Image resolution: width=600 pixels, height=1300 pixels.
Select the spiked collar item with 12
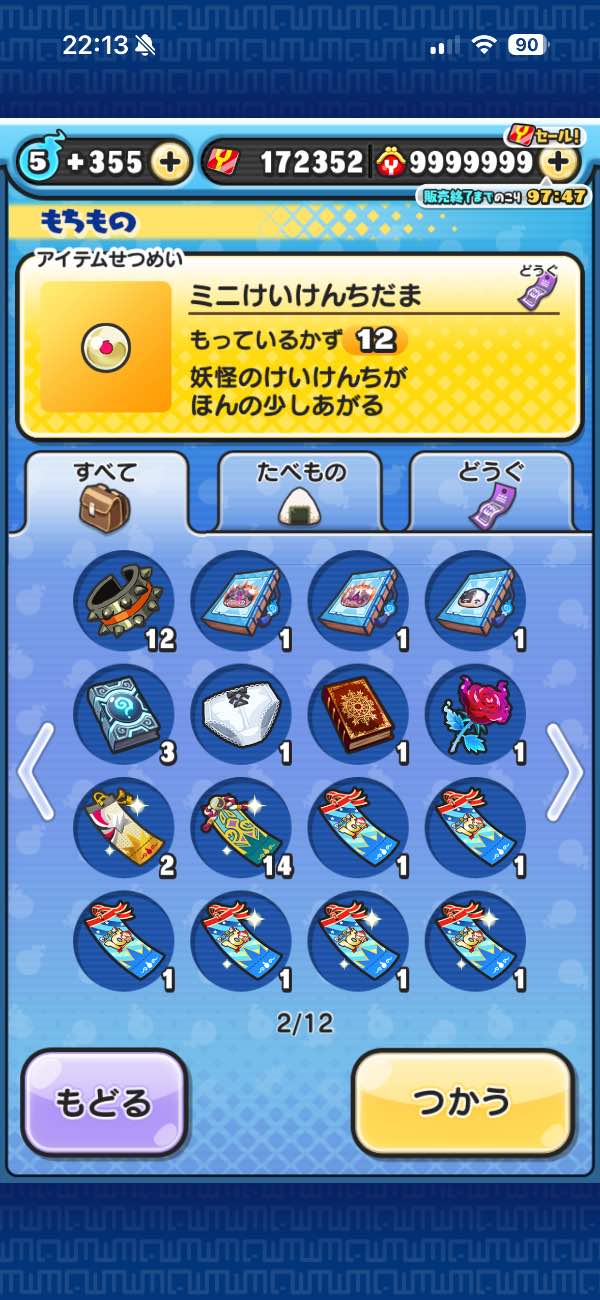click(123, 602)
